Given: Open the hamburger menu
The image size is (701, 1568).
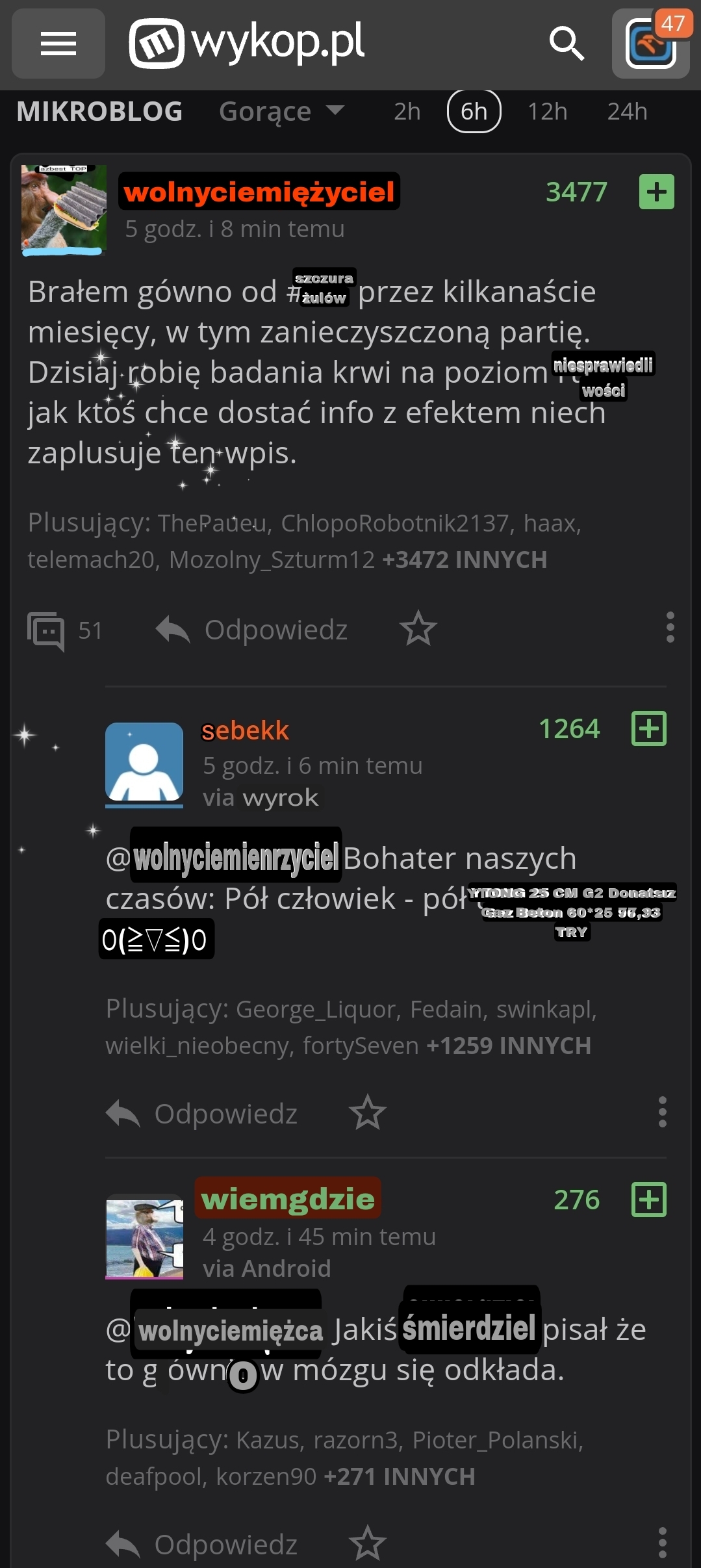Looking at the screenshot, I should [x=58, y=44].
